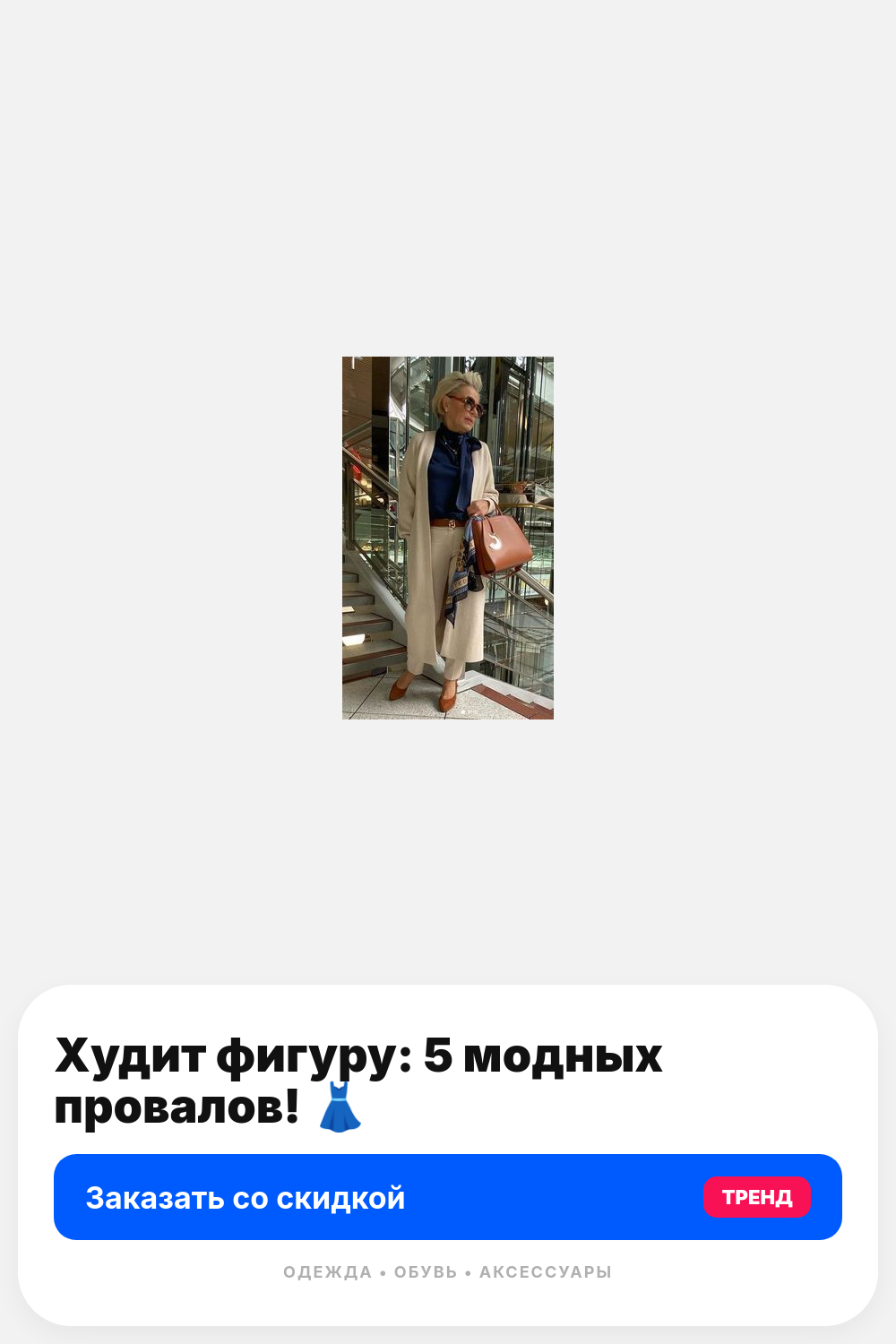Tap the Заказать со скидкой button
This screenshot has height=1344, width=896.
point(448,1197)
